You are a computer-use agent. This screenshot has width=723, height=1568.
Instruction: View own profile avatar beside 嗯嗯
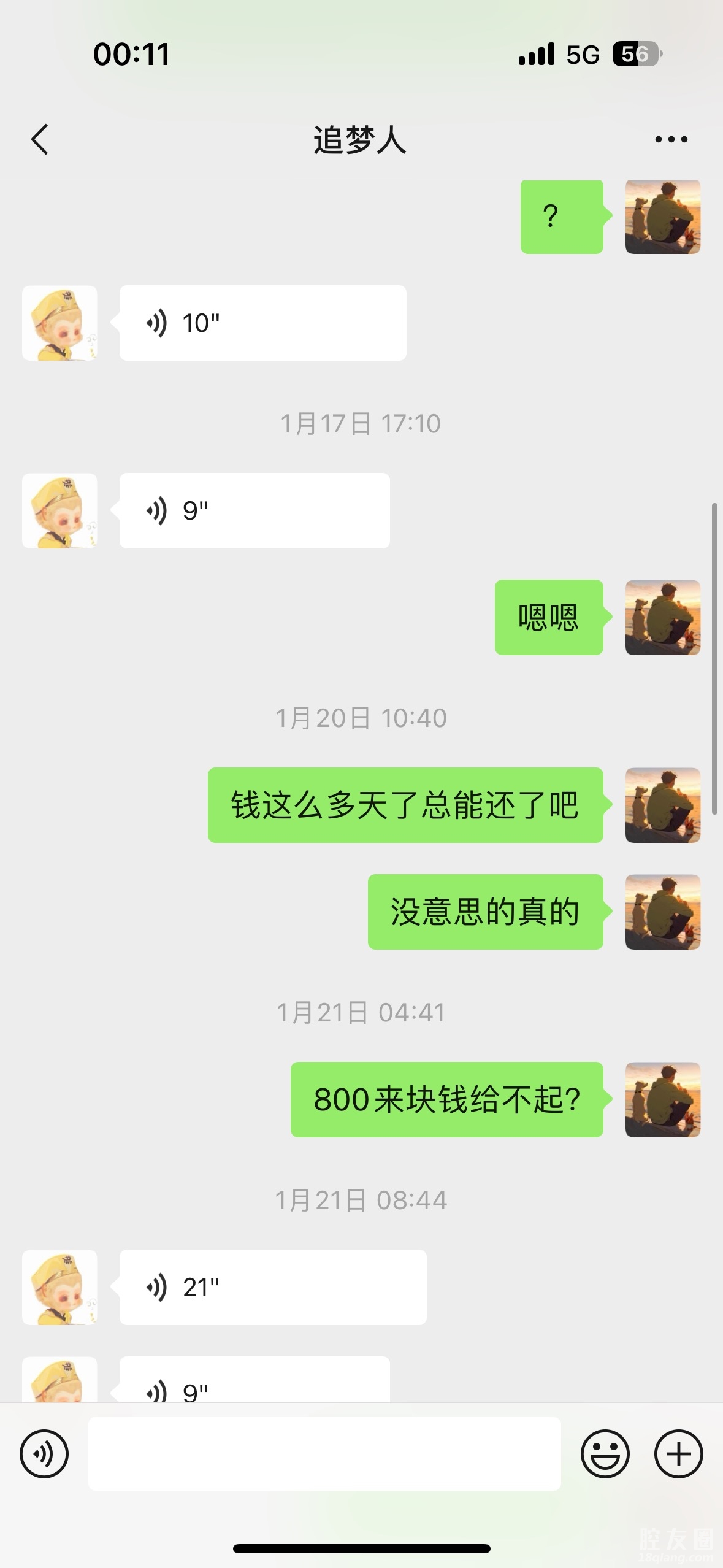click(x=662, y=617)
